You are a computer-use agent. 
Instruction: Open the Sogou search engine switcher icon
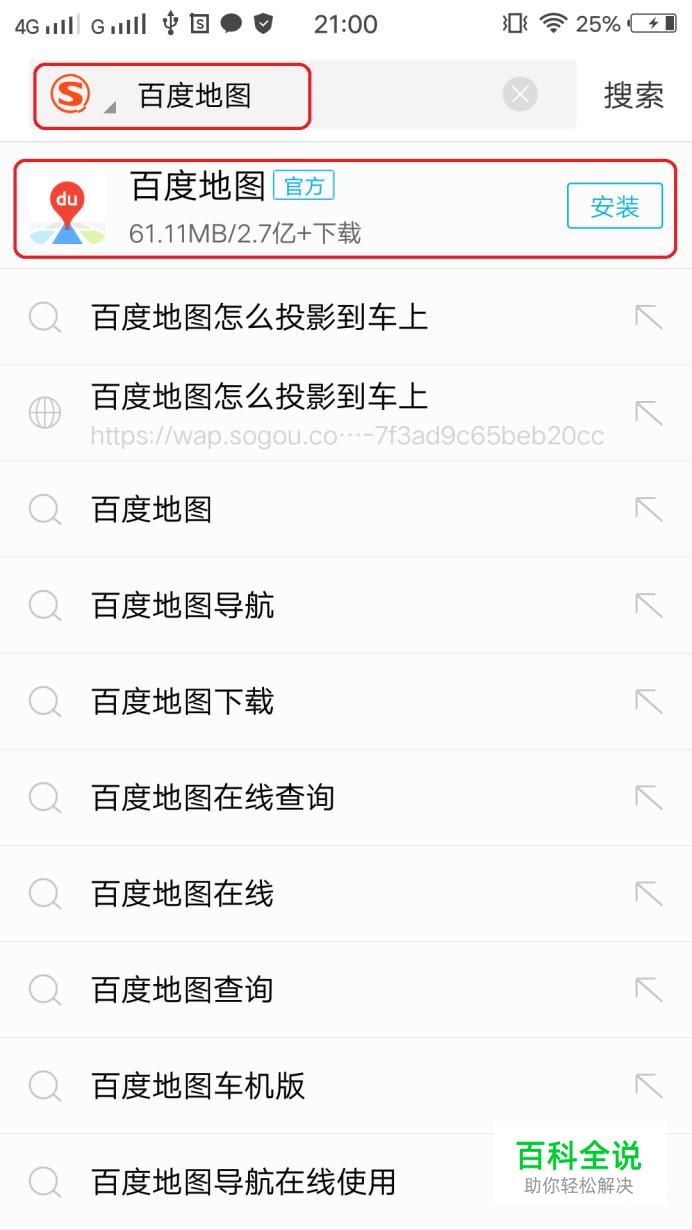coord(72,96)
